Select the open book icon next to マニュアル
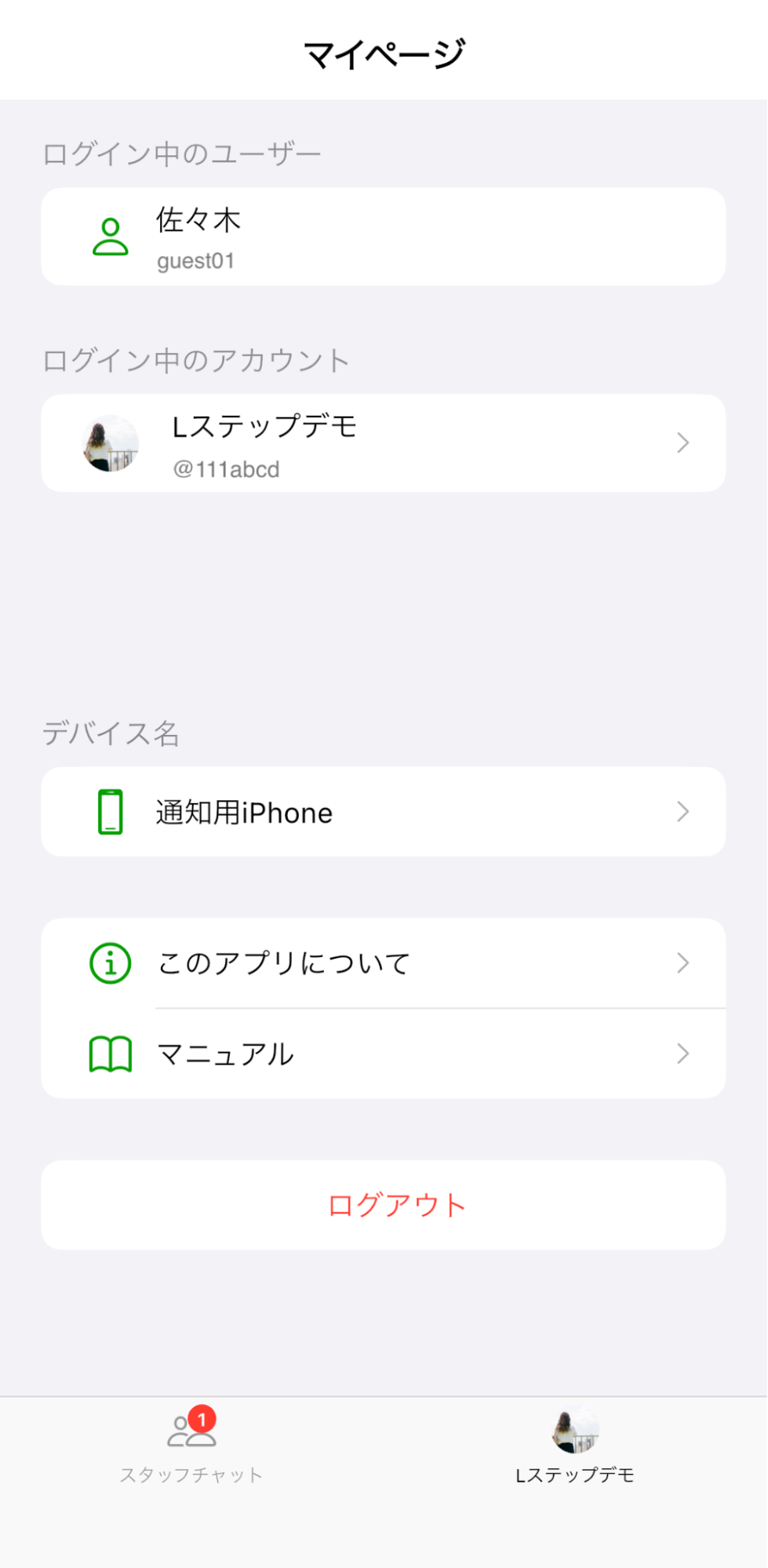This screenshot has width=768, height=1568. tap(111, 1054)
